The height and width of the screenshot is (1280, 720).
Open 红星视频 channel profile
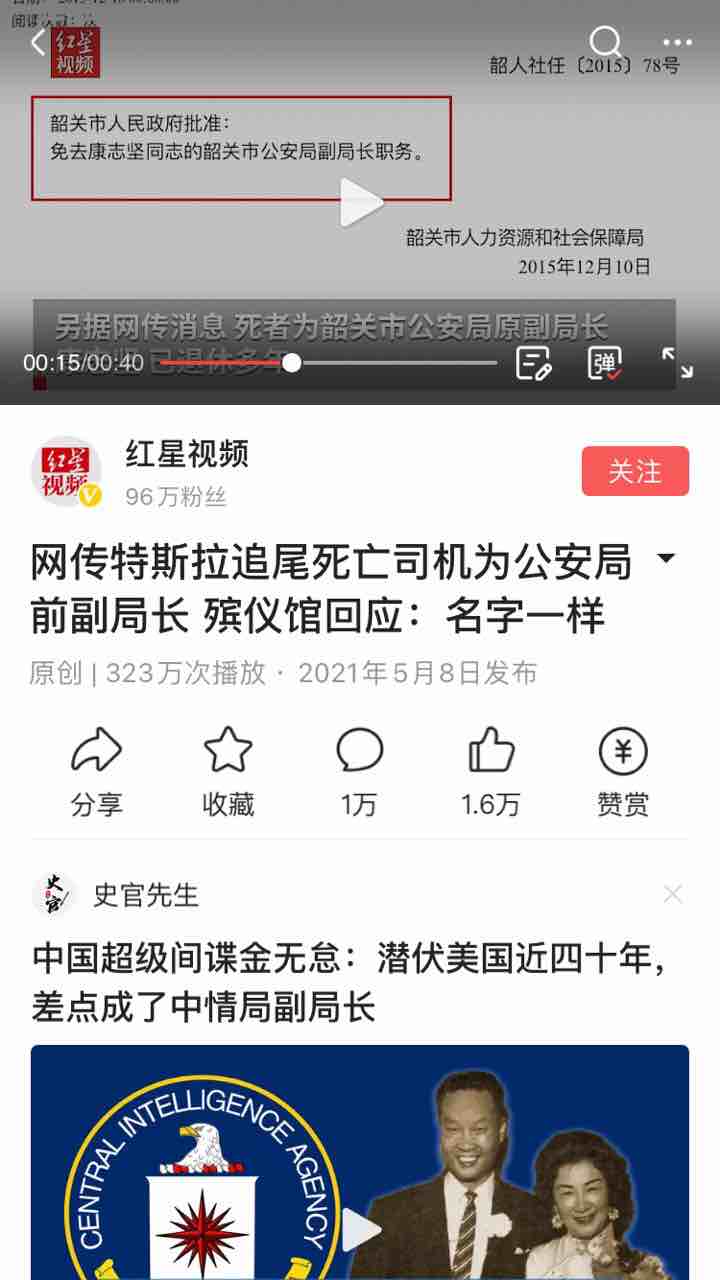[x=66, y=471]
